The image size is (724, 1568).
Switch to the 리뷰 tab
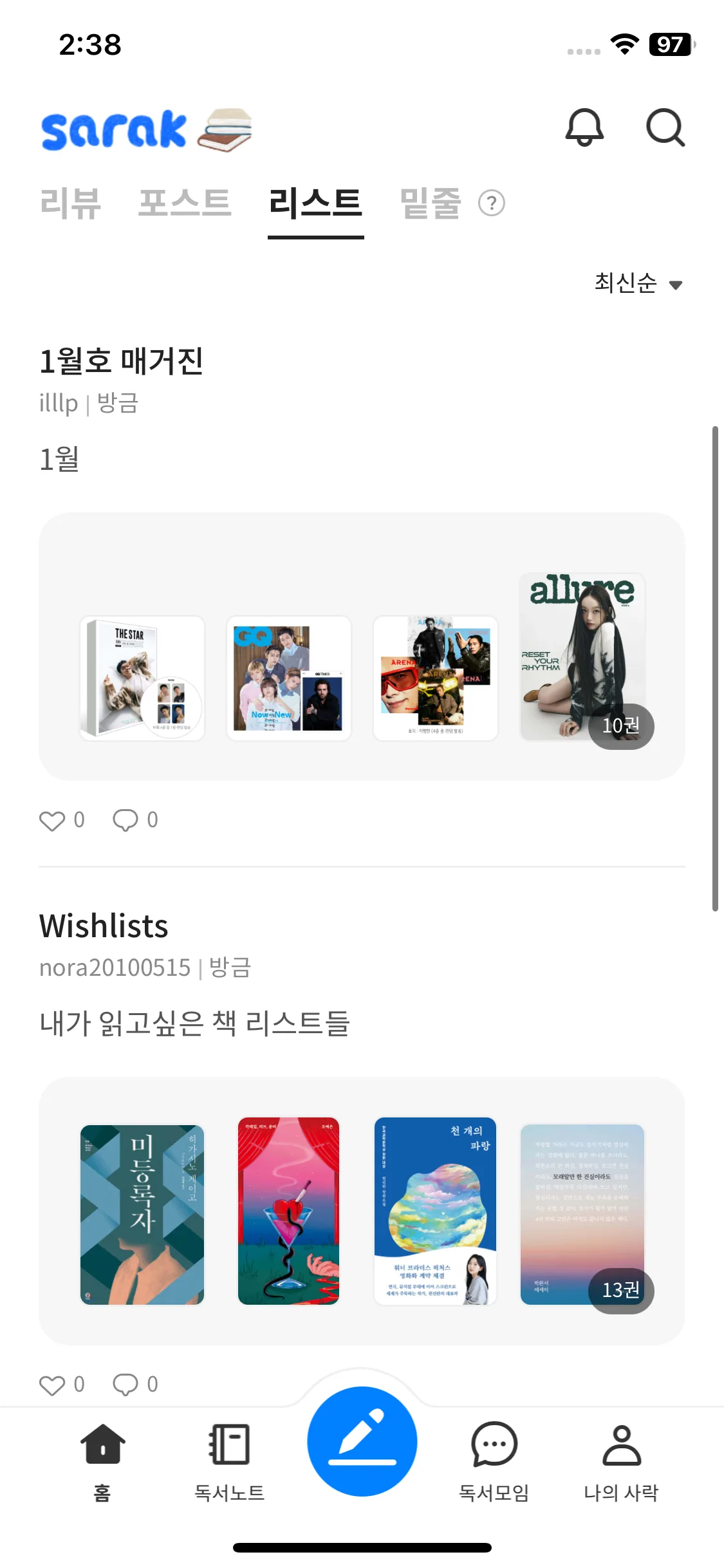(70, 203)
